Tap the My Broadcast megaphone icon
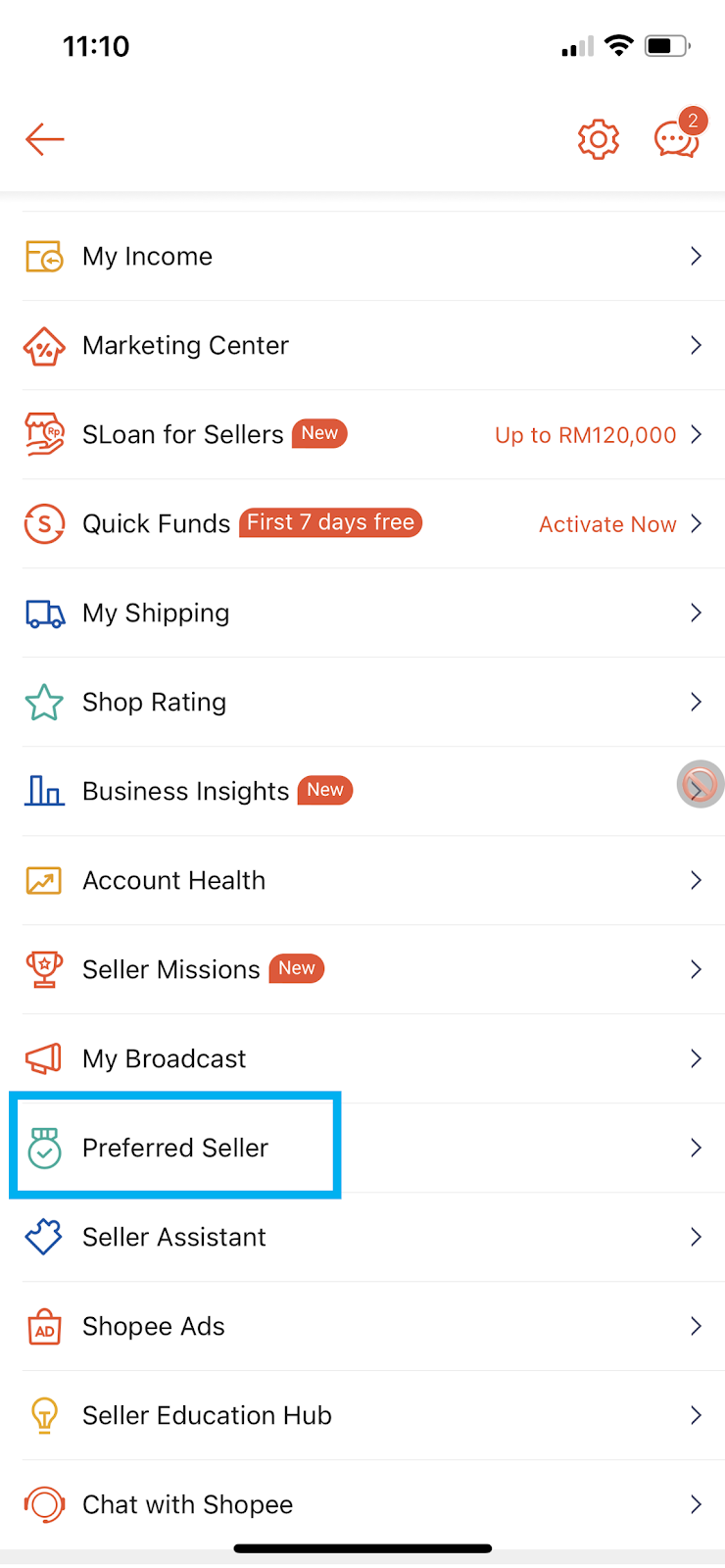This screenshot has height=1568, width=725. (x=43, y=1058)
